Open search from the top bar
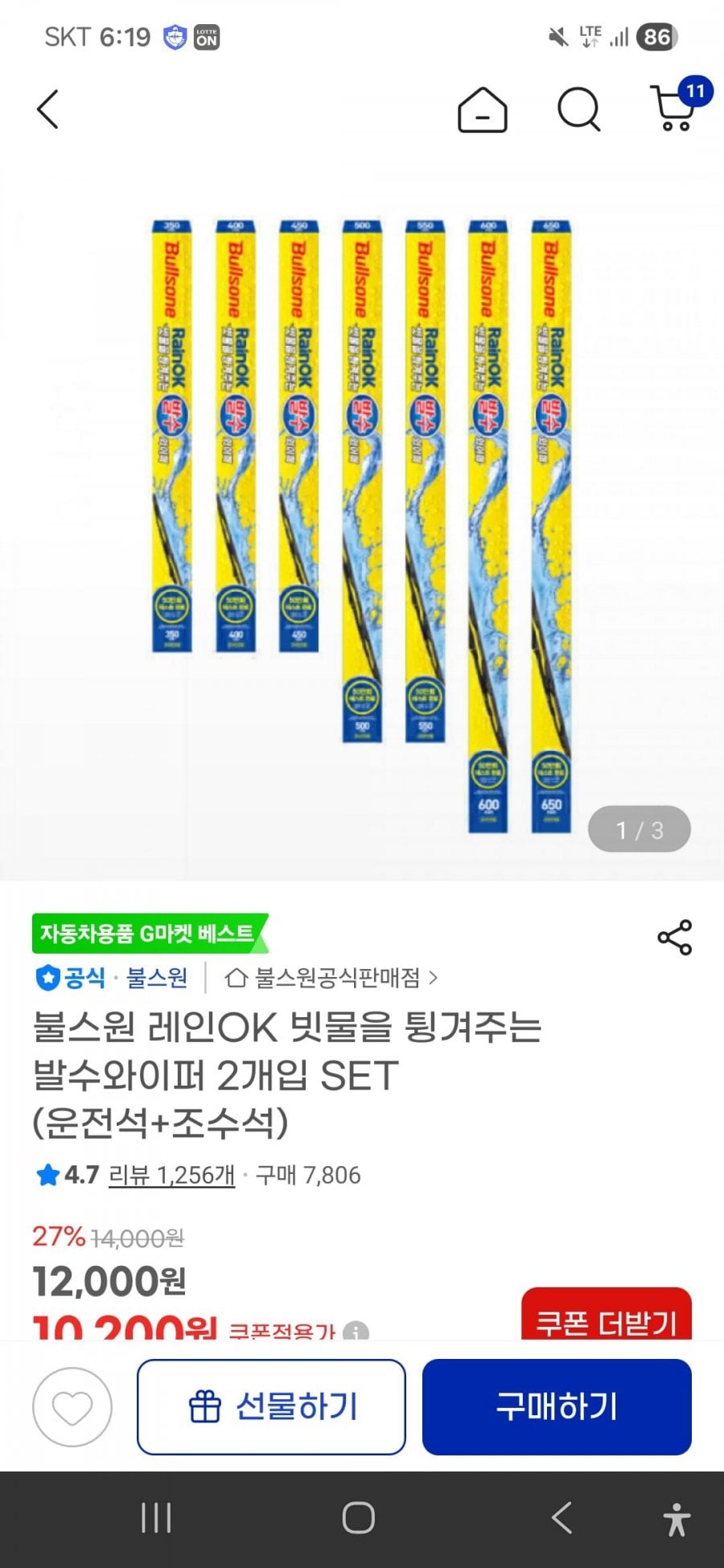The height and width of the screenshot is (1568, 724). (579, 109)
